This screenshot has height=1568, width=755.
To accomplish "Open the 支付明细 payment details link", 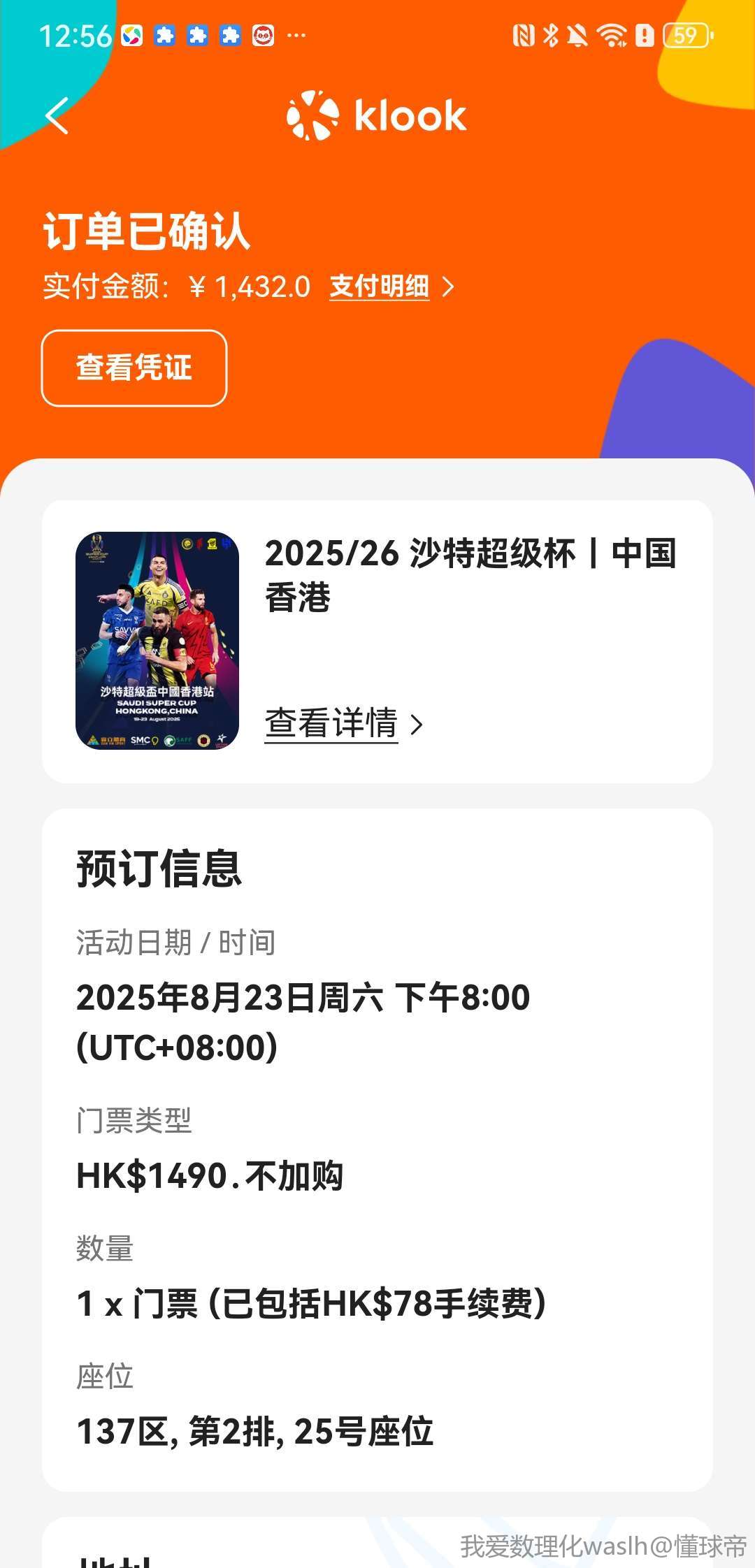I will [391, 286].
